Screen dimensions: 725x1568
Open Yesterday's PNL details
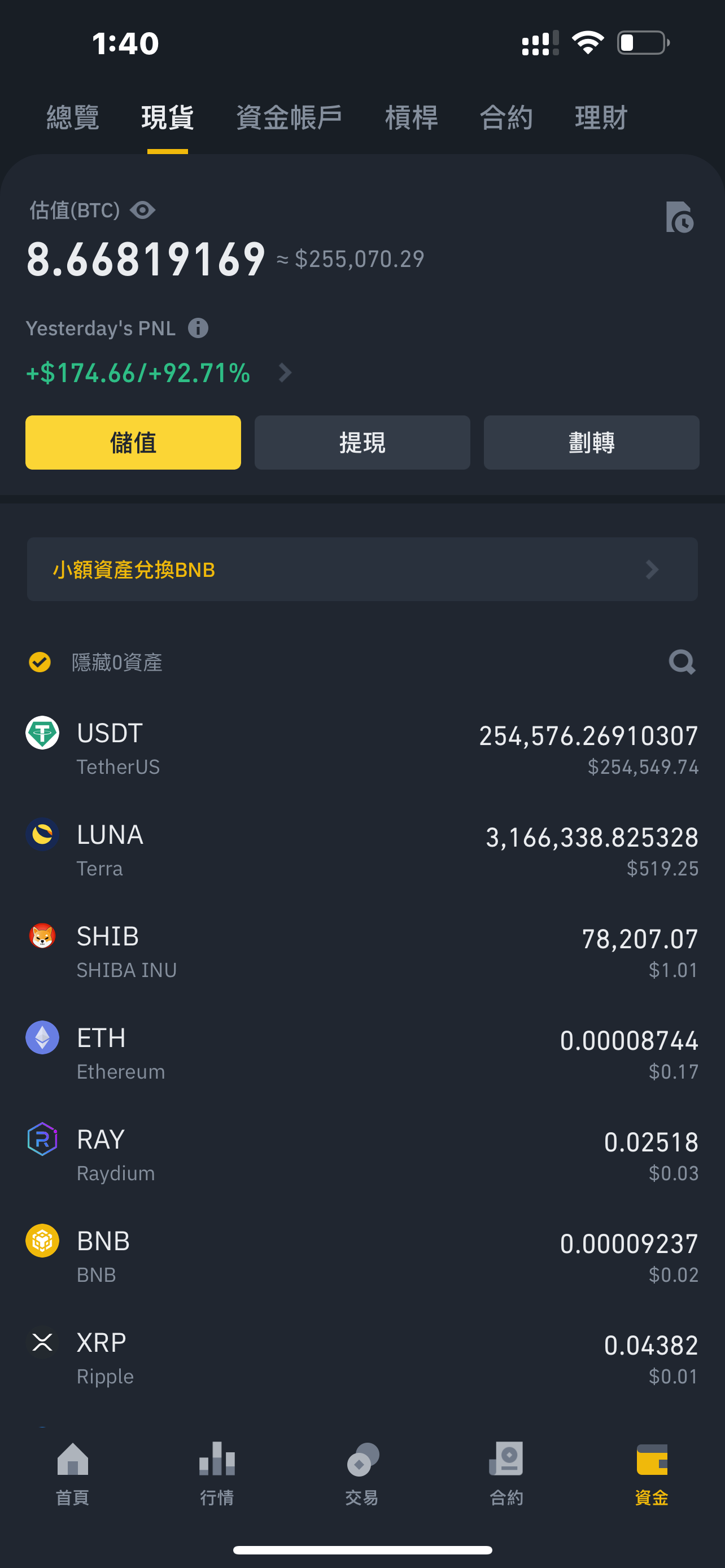(x=285, y=373)
